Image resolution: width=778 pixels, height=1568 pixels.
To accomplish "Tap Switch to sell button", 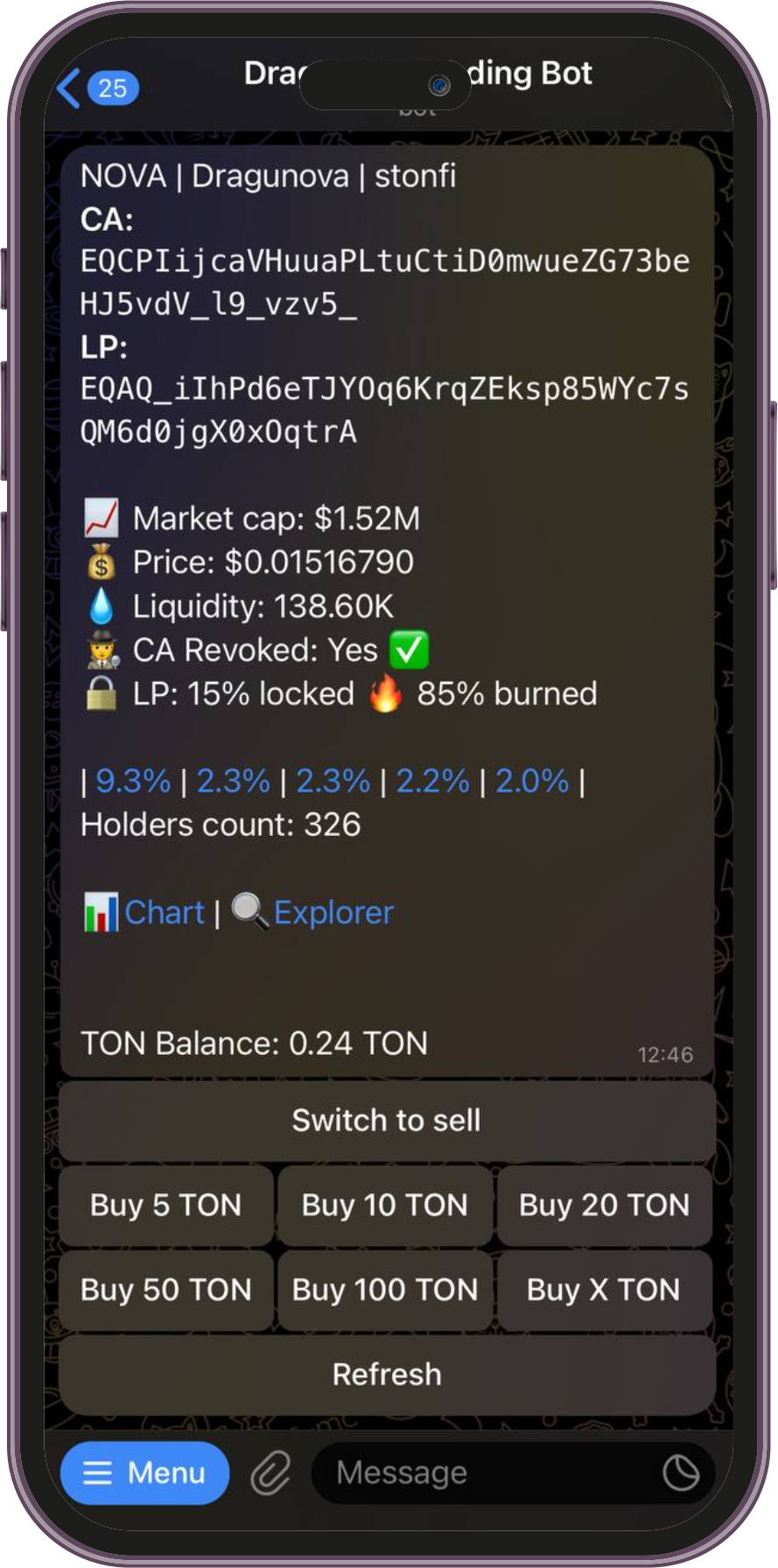I will click(x=386, y=1121).
